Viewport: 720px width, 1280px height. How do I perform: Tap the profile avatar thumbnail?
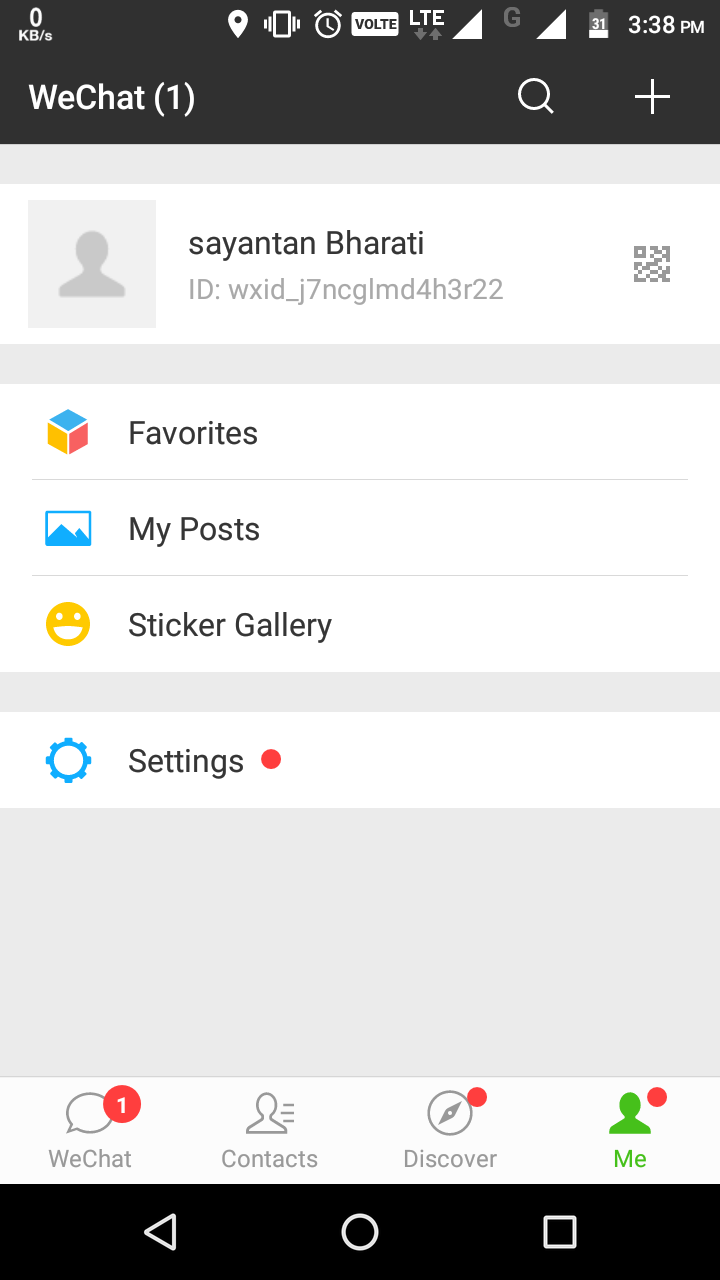coord(91,263)
